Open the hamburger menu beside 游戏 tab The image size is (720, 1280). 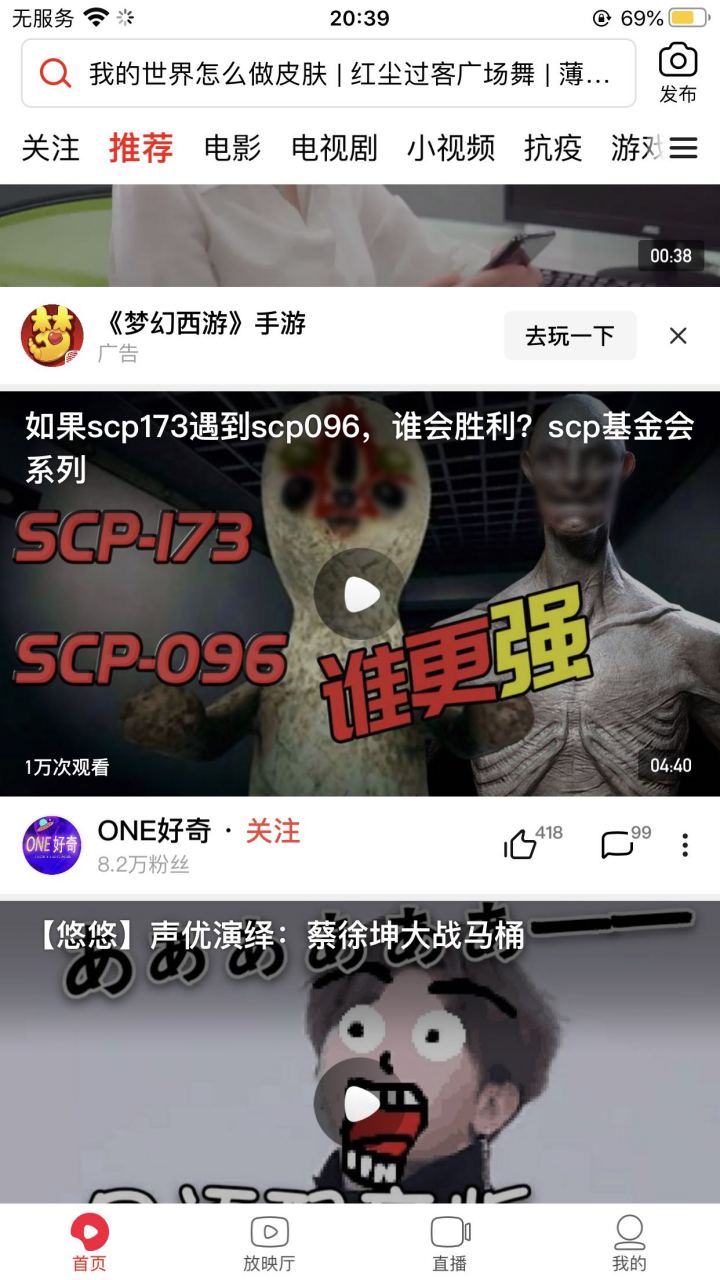684,148
